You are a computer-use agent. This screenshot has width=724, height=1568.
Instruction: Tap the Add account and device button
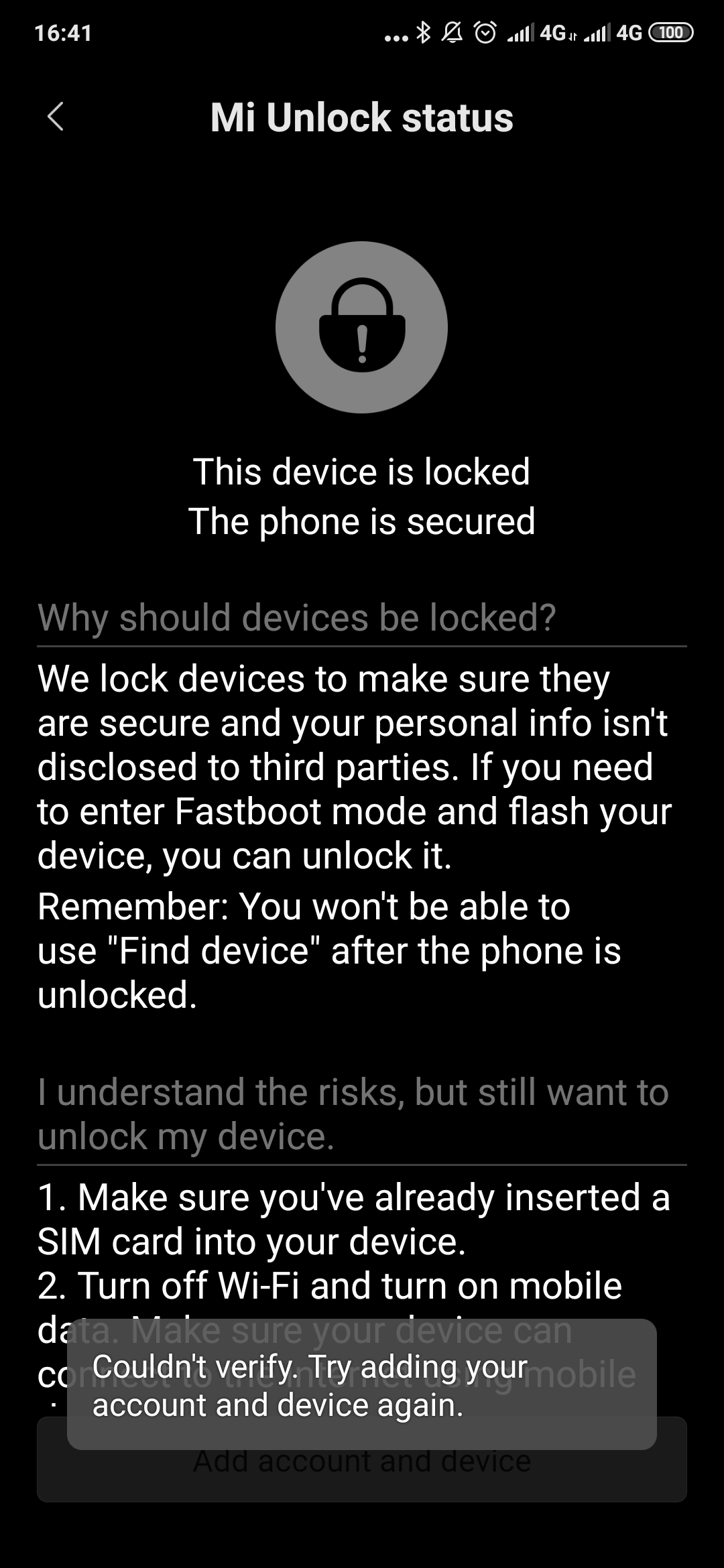pos(362,1459)
